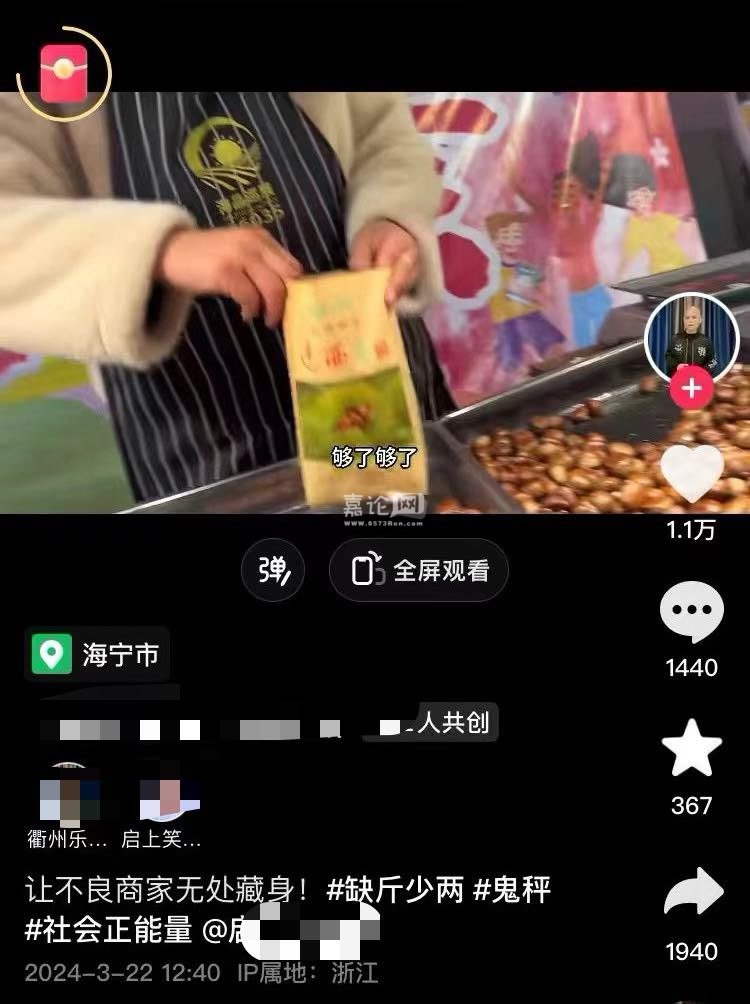The image size is (750, 1004).
Task: Open the comments bubble
Action: 691,612
